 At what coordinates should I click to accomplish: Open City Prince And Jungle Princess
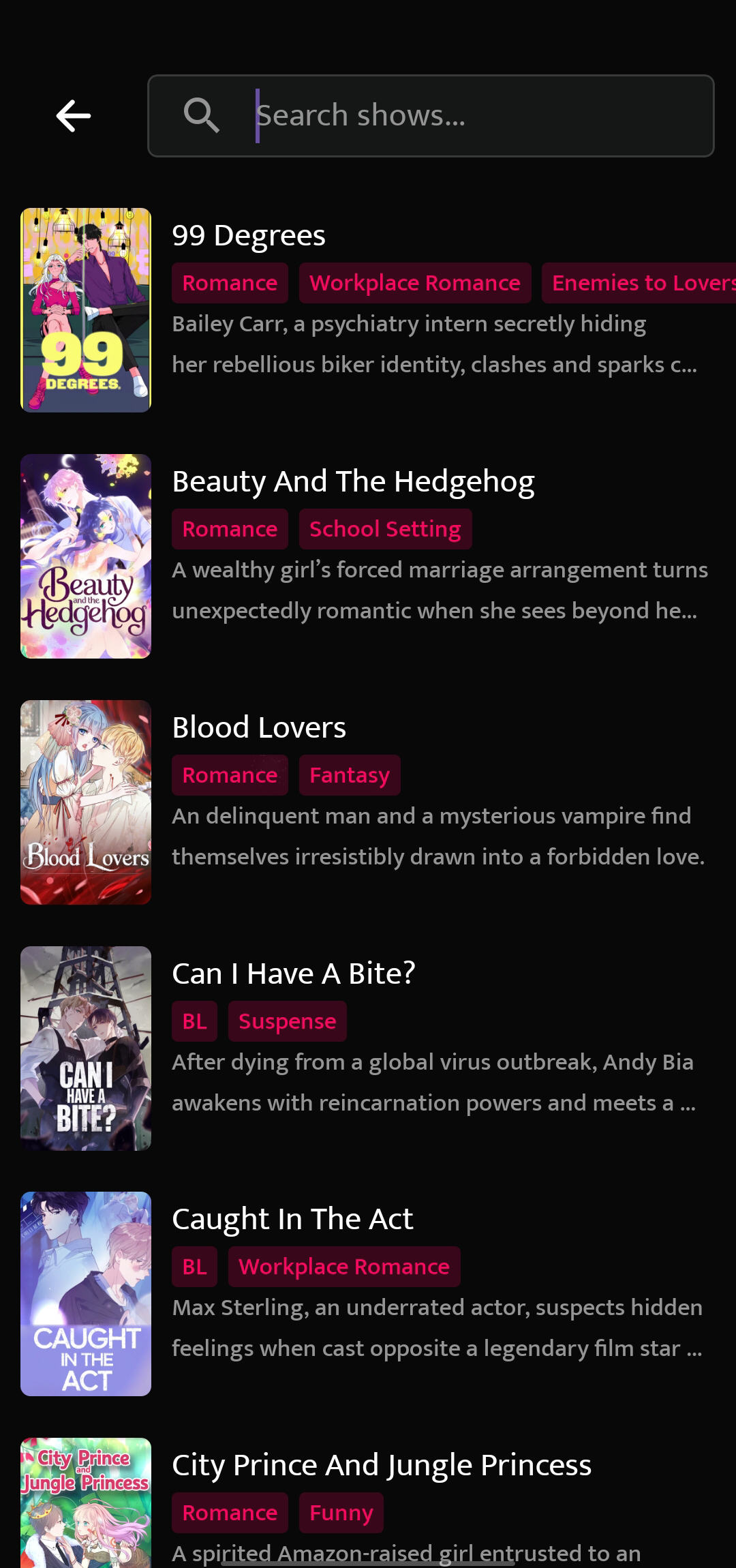pos(382,1466)
